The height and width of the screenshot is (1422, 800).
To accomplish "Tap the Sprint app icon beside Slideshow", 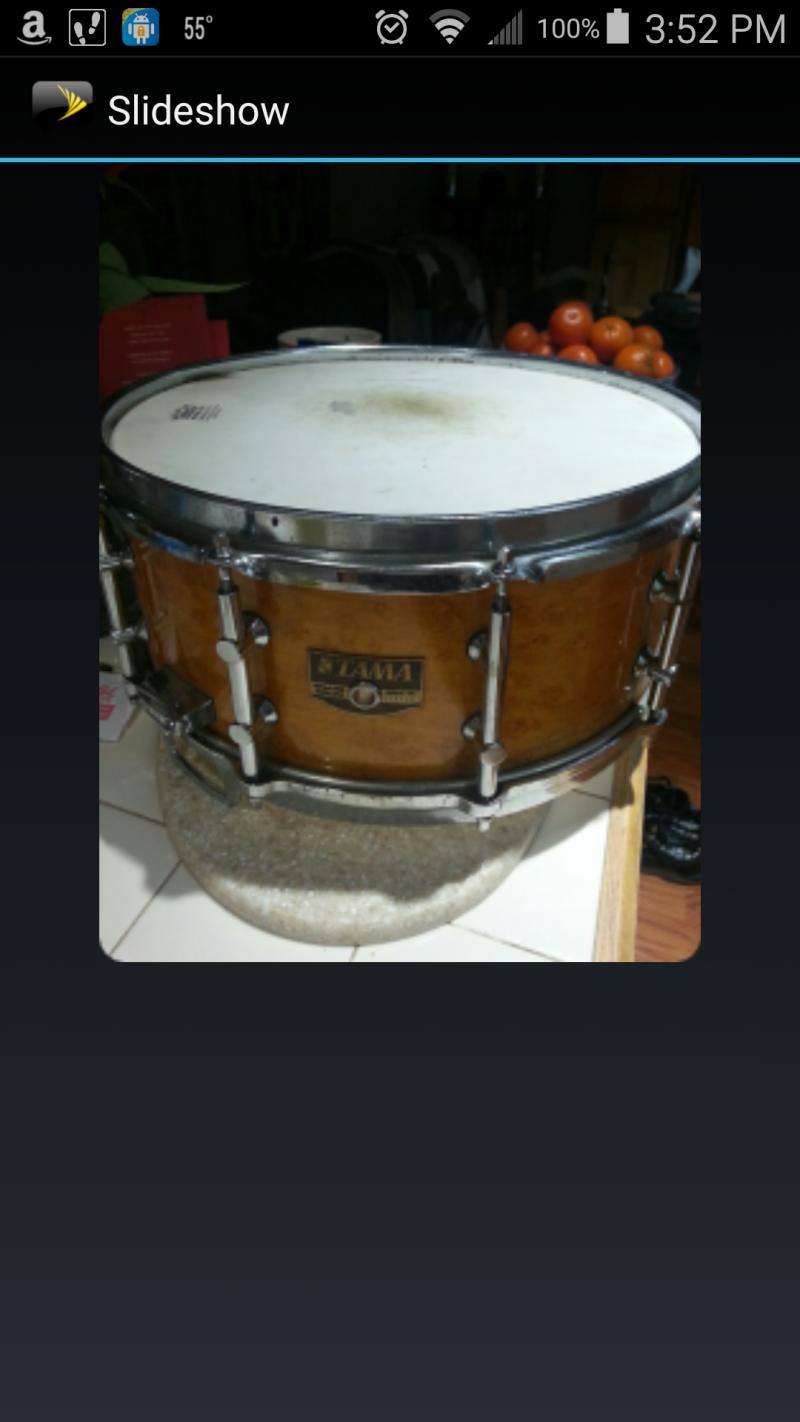I will coord(62,106).
